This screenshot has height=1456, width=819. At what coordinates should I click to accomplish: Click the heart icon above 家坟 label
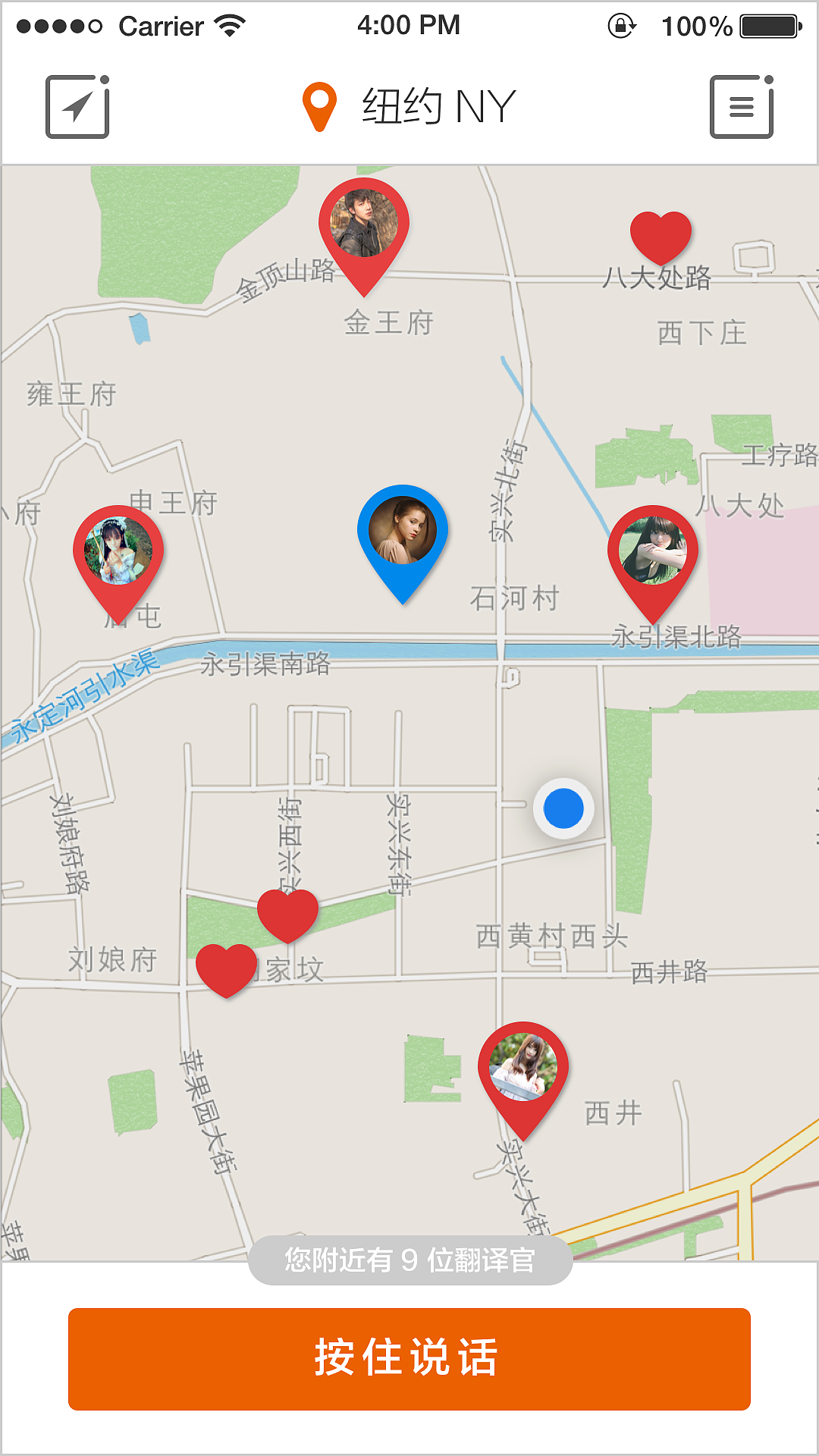[289, 915]
